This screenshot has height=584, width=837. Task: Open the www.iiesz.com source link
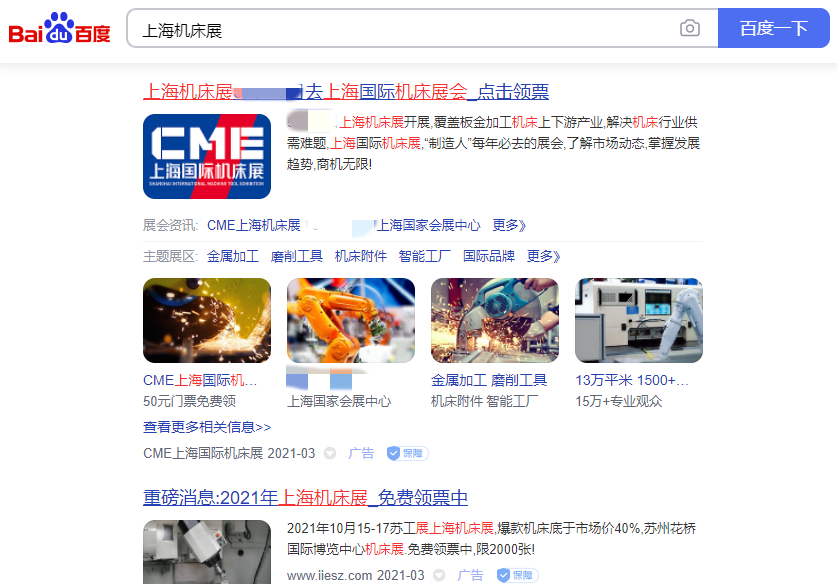click(329, 576)
